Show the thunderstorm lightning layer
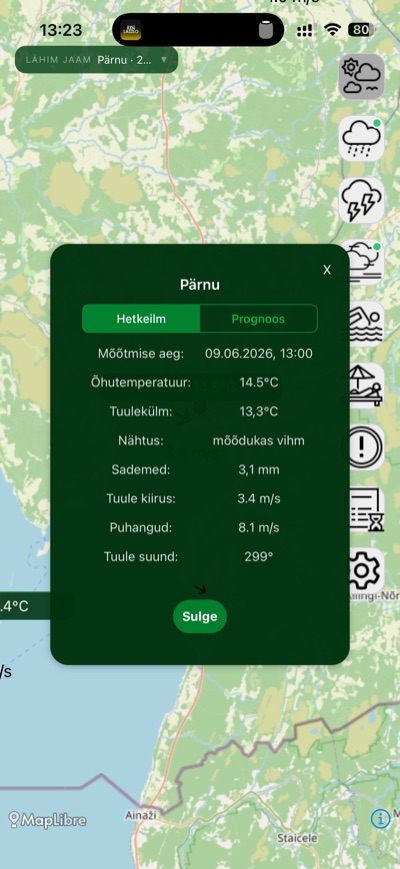 [362, 200]
